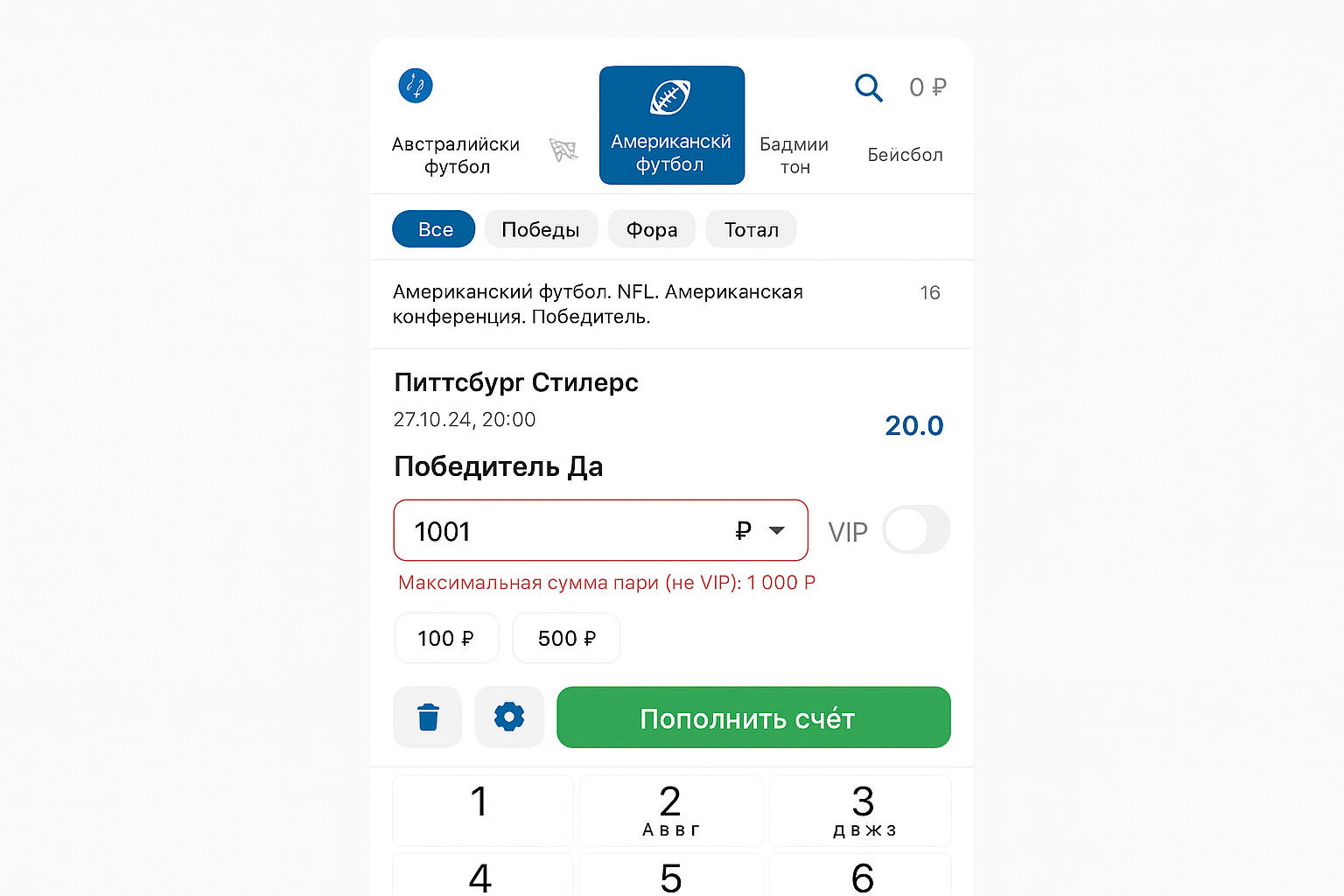The image size is (1344, 896).
Task: Open the search magnifier
Action: pos(868,87)
